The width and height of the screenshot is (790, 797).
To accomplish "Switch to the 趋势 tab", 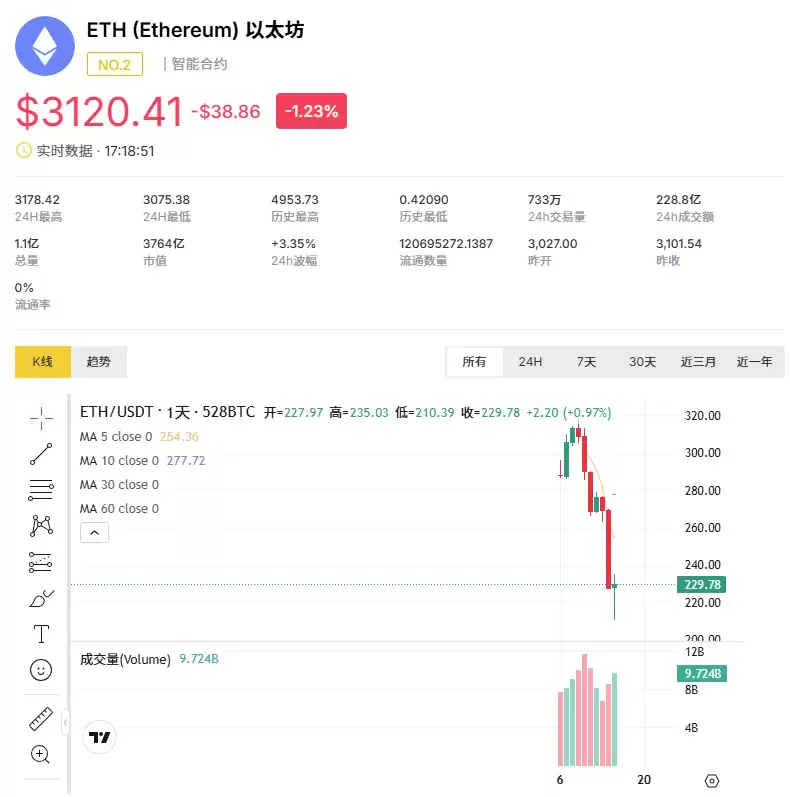I will [x=98, y=362].
